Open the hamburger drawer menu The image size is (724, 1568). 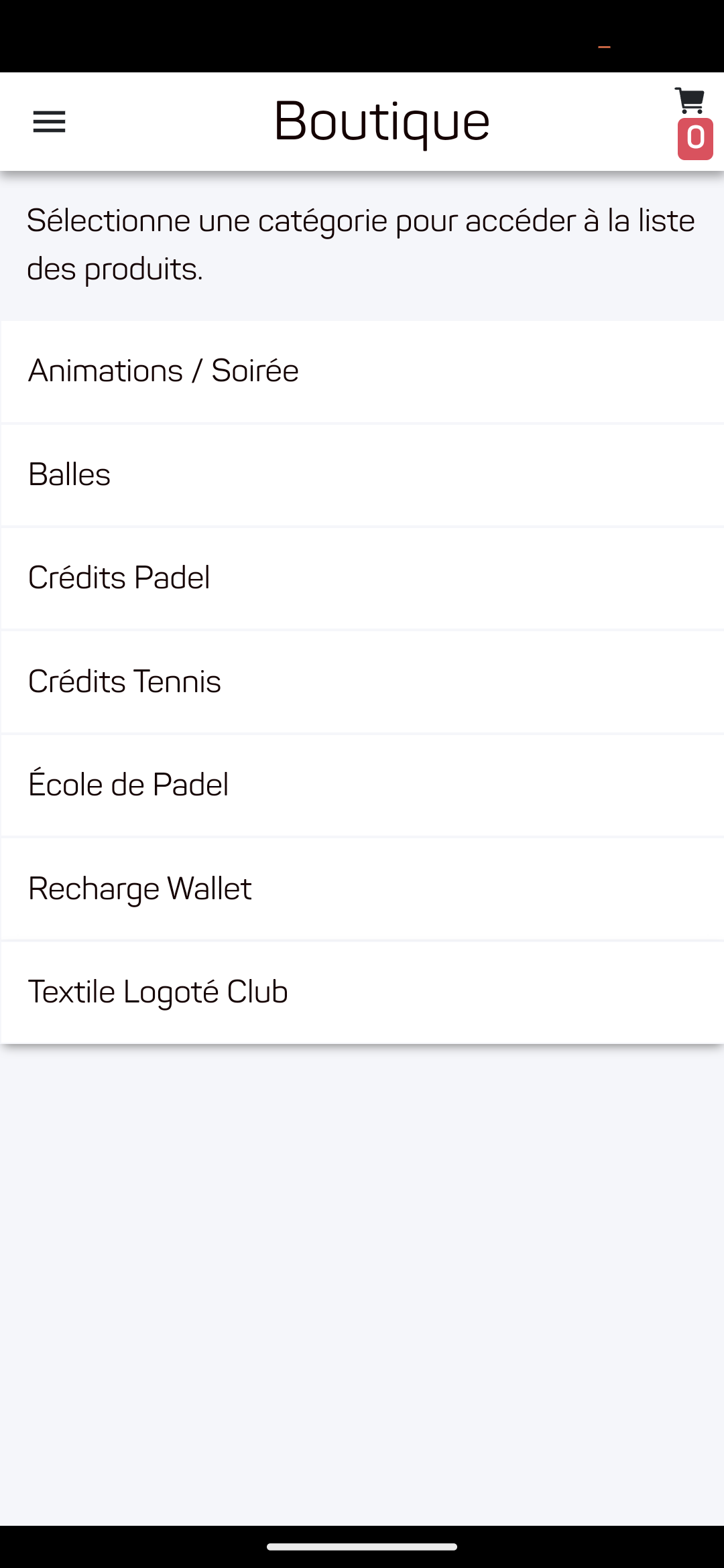pos(49,122)
